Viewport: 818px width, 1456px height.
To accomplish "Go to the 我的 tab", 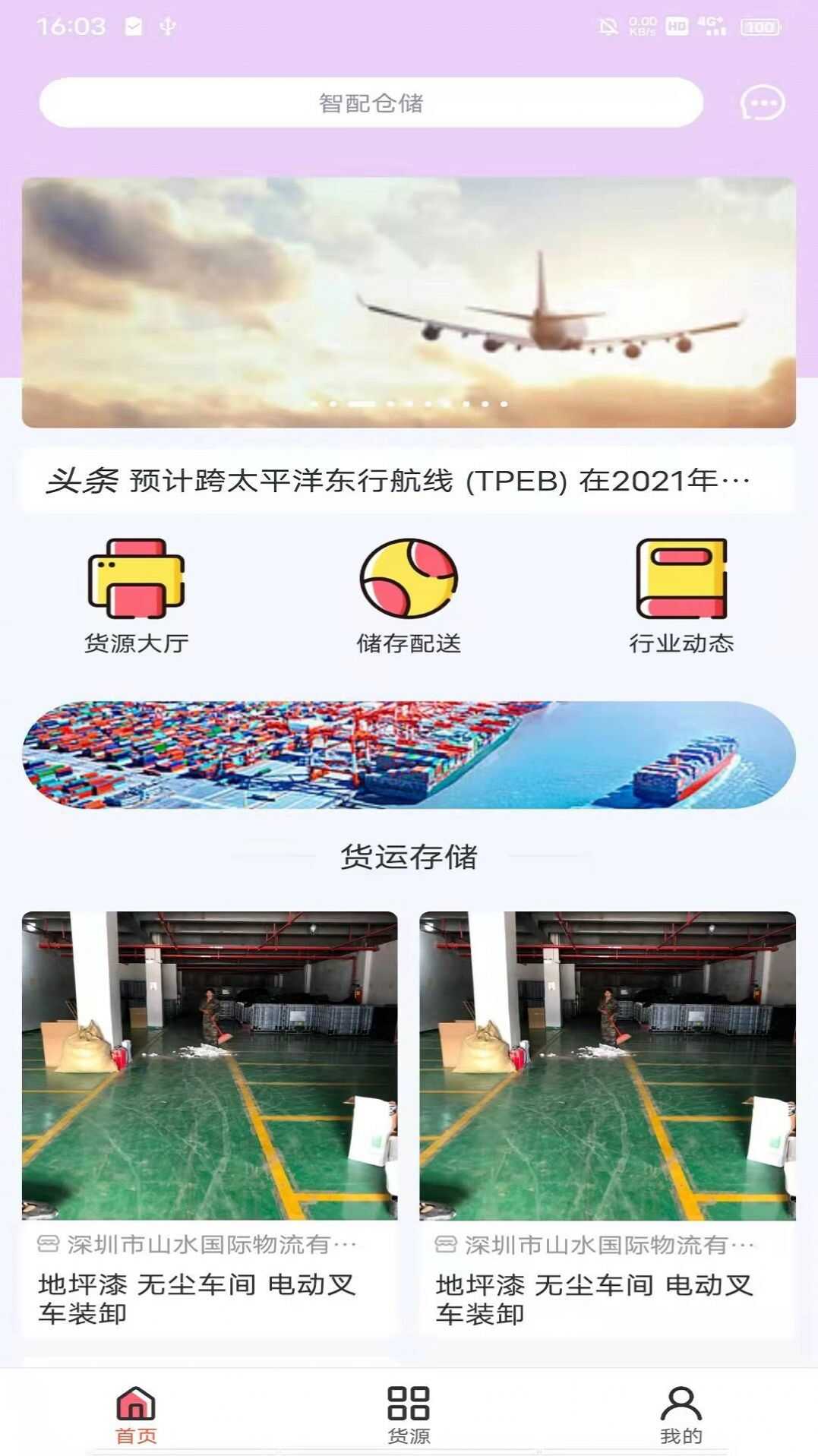I will [681, 1413].
